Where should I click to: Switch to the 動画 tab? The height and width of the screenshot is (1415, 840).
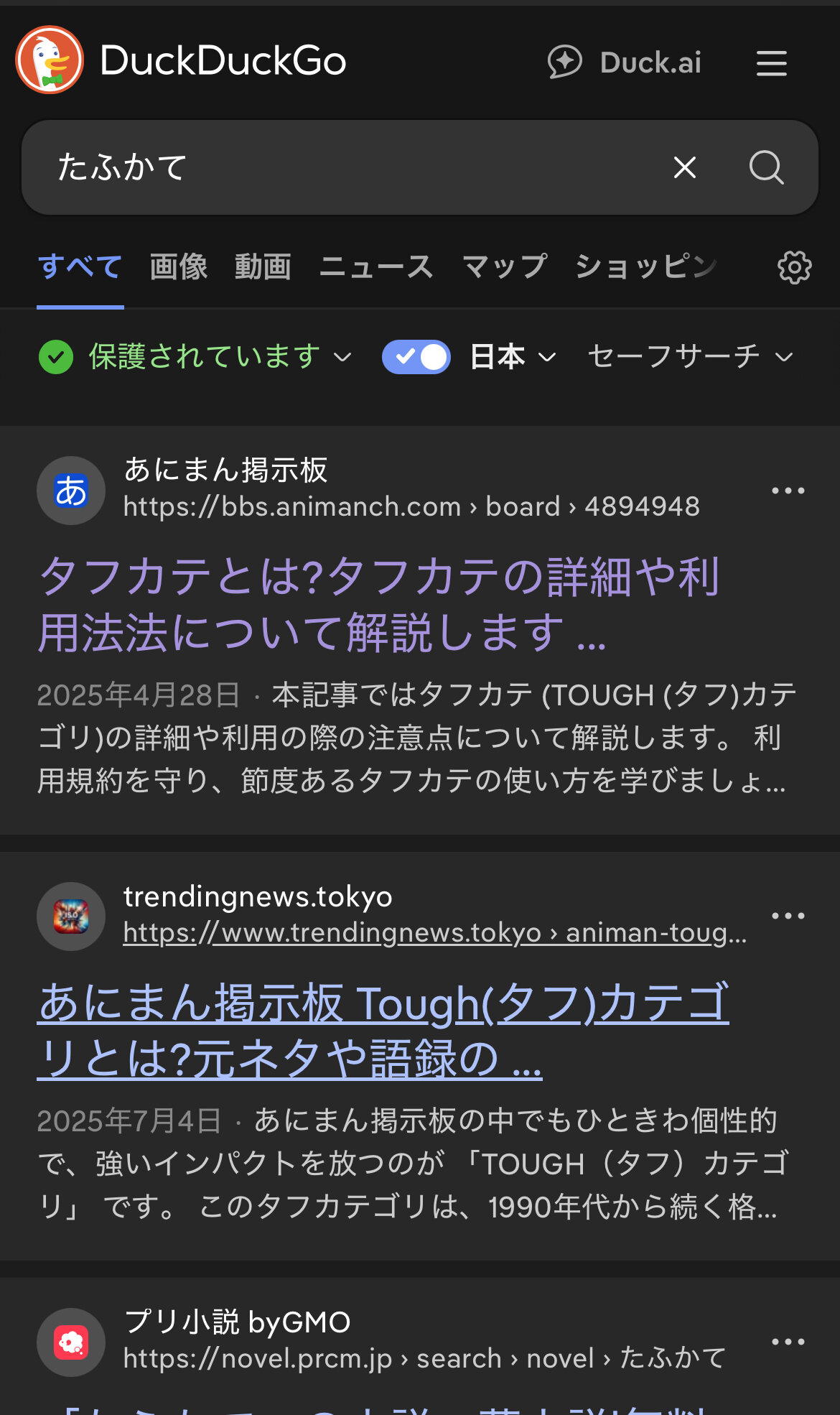263,267
